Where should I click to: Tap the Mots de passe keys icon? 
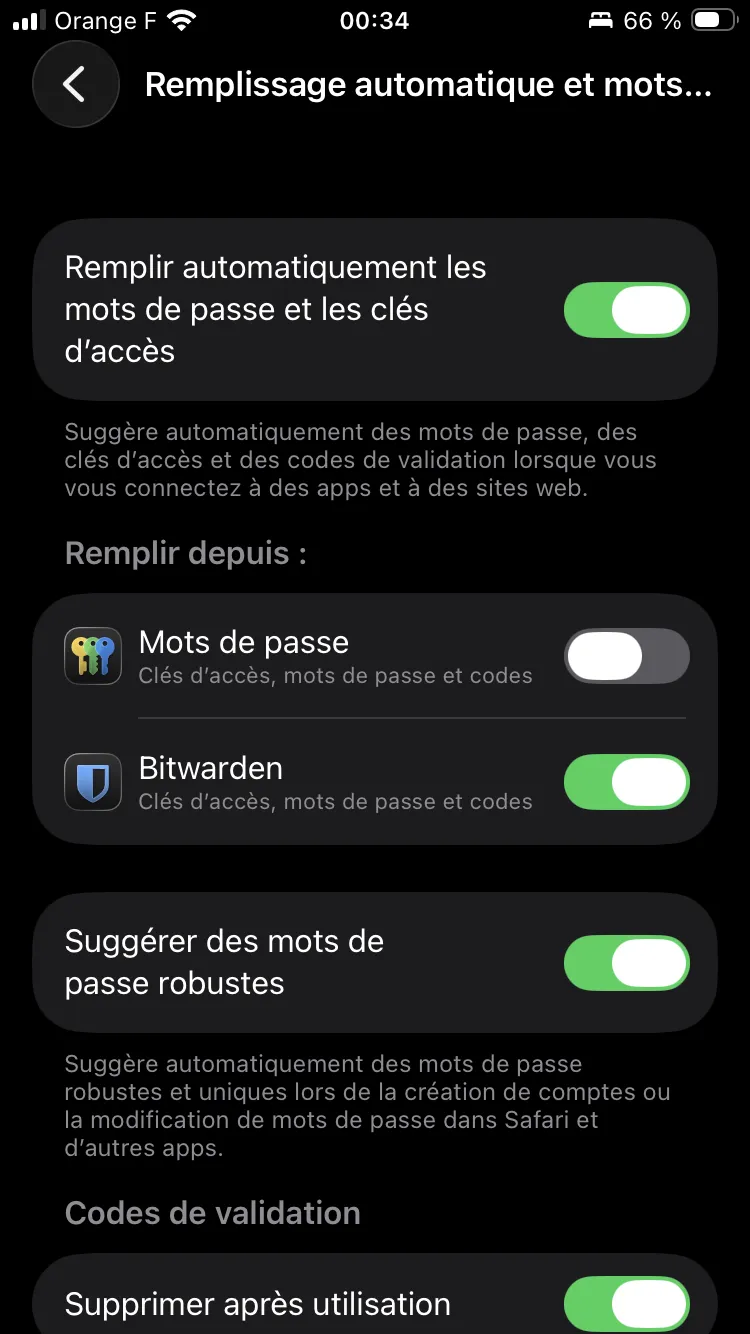click(x=92, y=656)
